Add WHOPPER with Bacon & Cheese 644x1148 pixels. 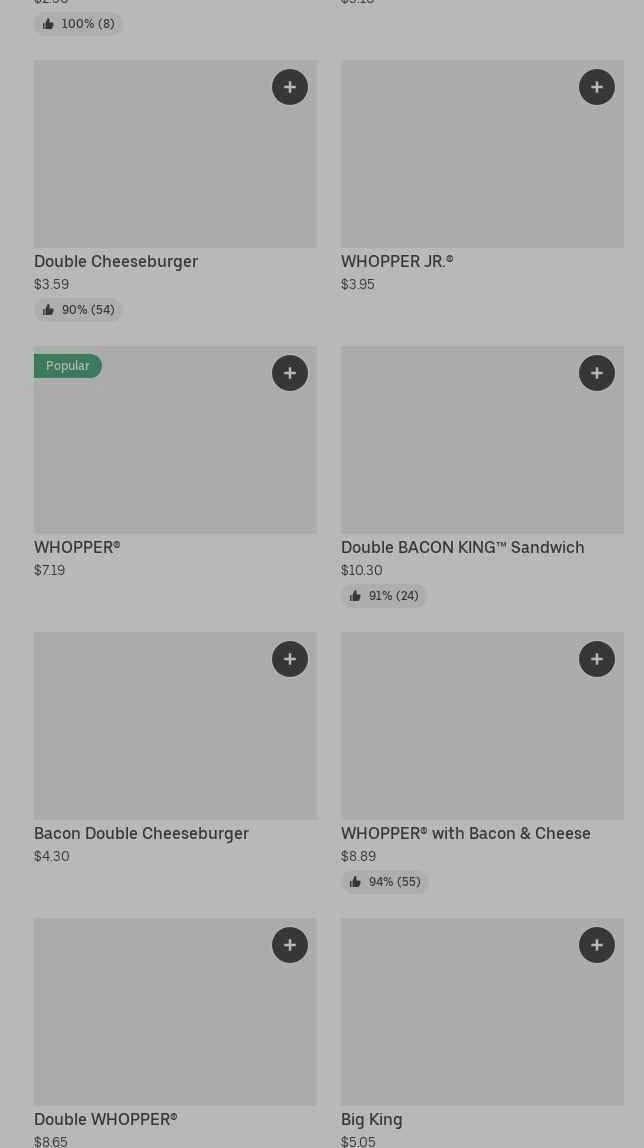[597, 659]
